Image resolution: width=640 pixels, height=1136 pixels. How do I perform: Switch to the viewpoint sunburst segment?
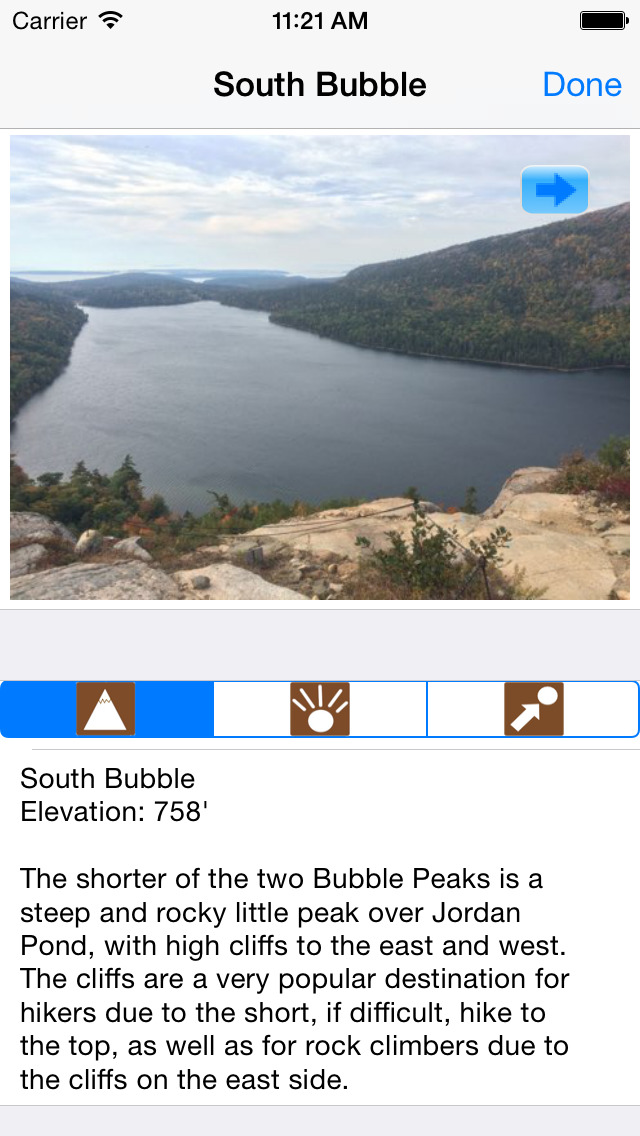pos(320,709)
